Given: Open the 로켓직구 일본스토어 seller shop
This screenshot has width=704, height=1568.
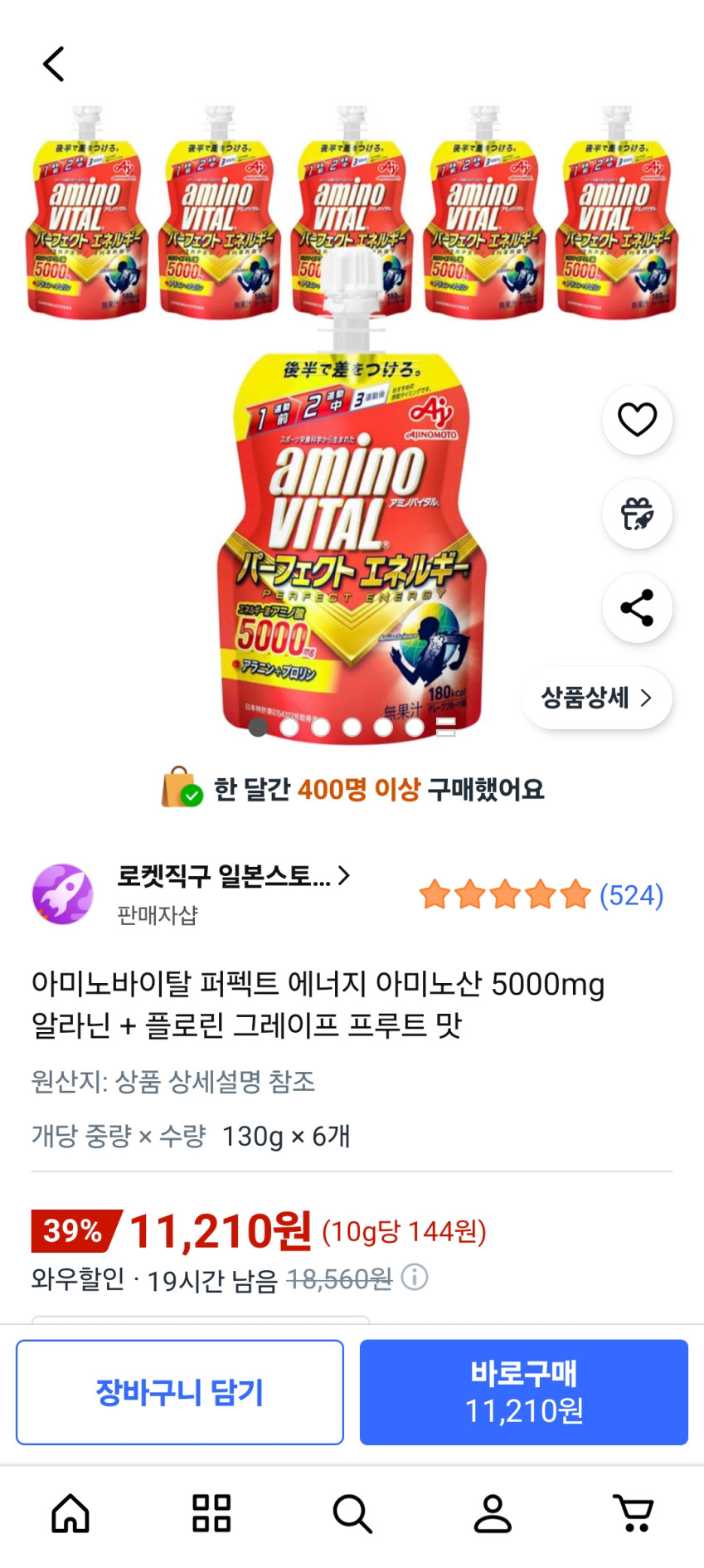Looking at the screenshot, I should point(233,876).
